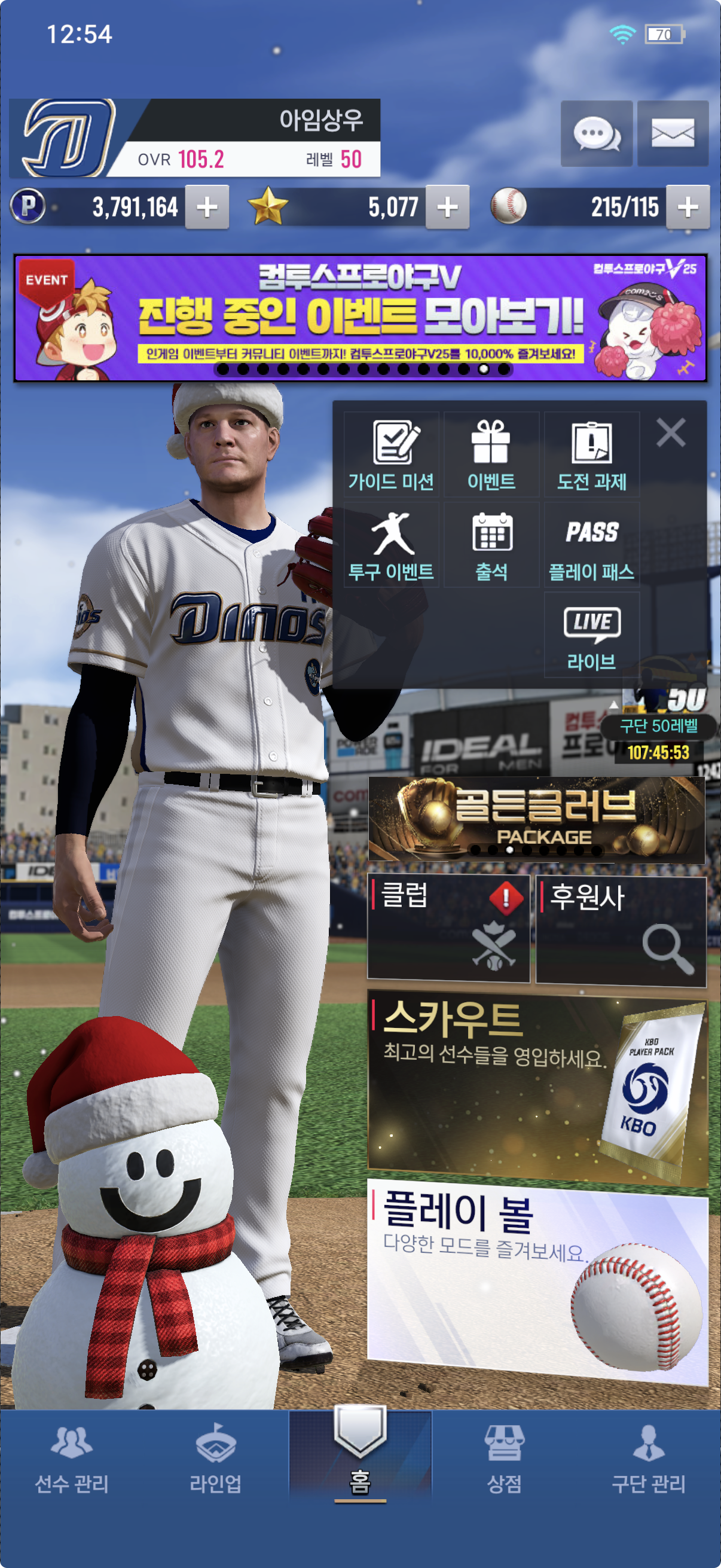Open 도전 과제 menu

click(x=591, y=454)
